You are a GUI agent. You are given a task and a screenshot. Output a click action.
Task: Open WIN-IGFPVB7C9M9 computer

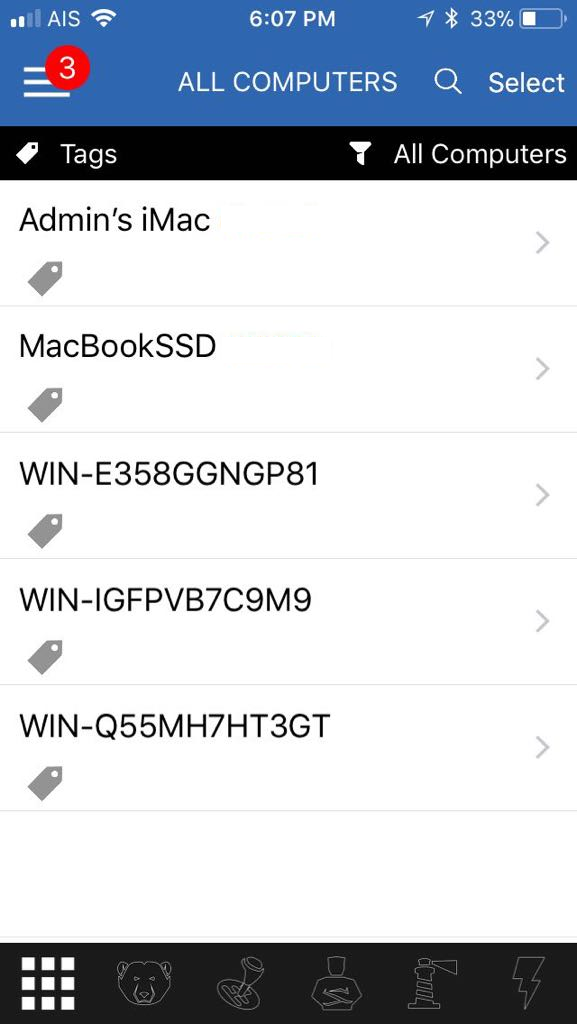tap(288, 621)
